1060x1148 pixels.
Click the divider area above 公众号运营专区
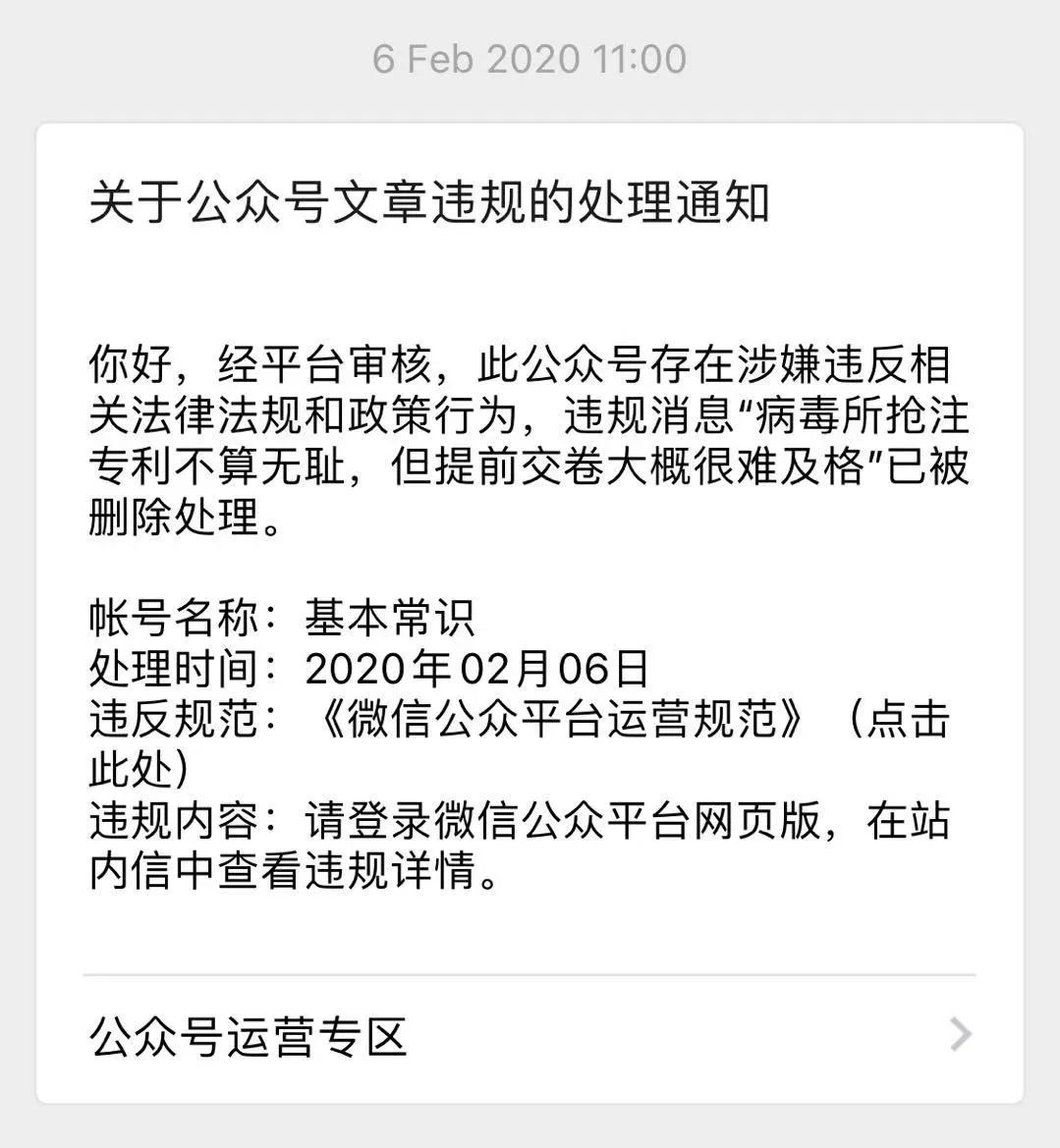coord(530,972)
